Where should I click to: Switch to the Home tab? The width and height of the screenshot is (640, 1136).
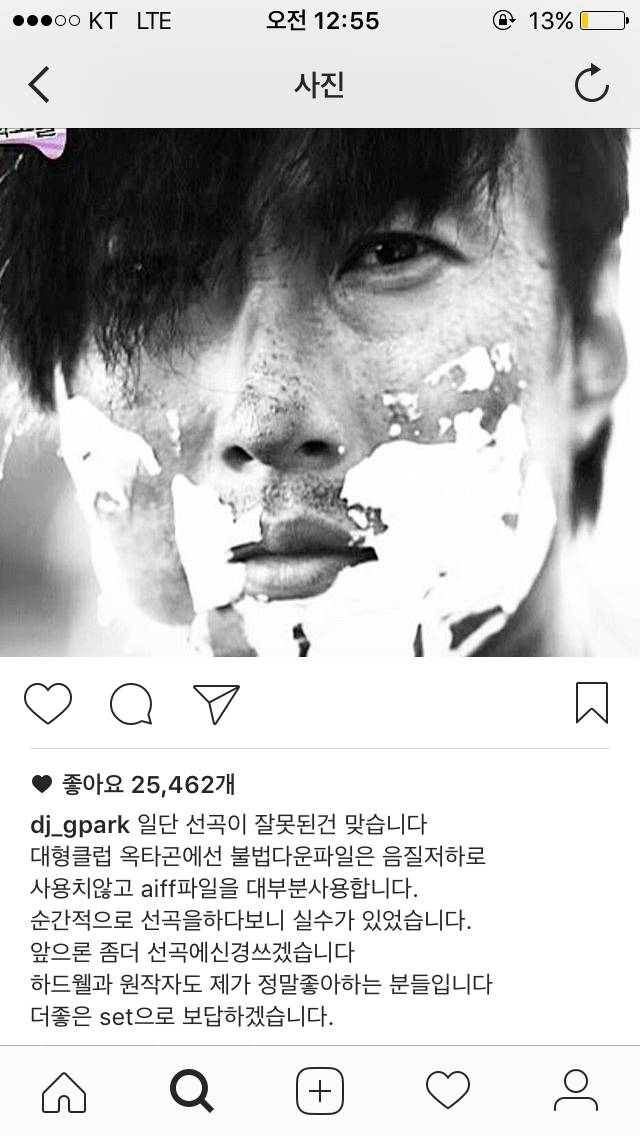pyautogui.click(x=64, y=1091)
